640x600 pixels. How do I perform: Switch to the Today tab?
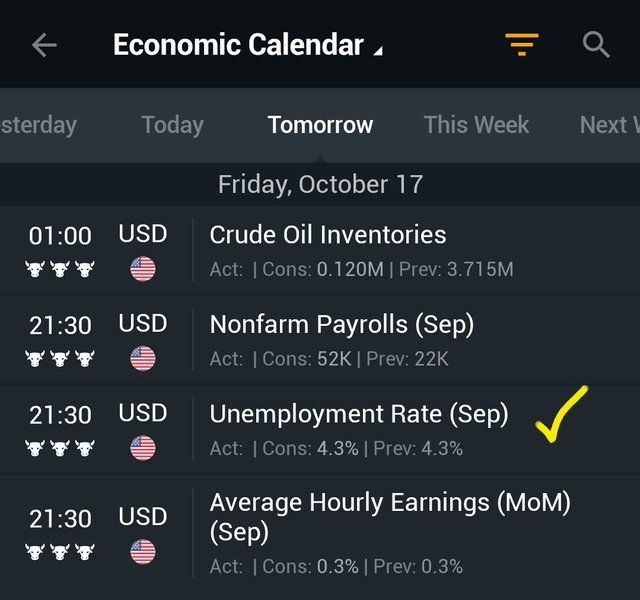(172, 125)
